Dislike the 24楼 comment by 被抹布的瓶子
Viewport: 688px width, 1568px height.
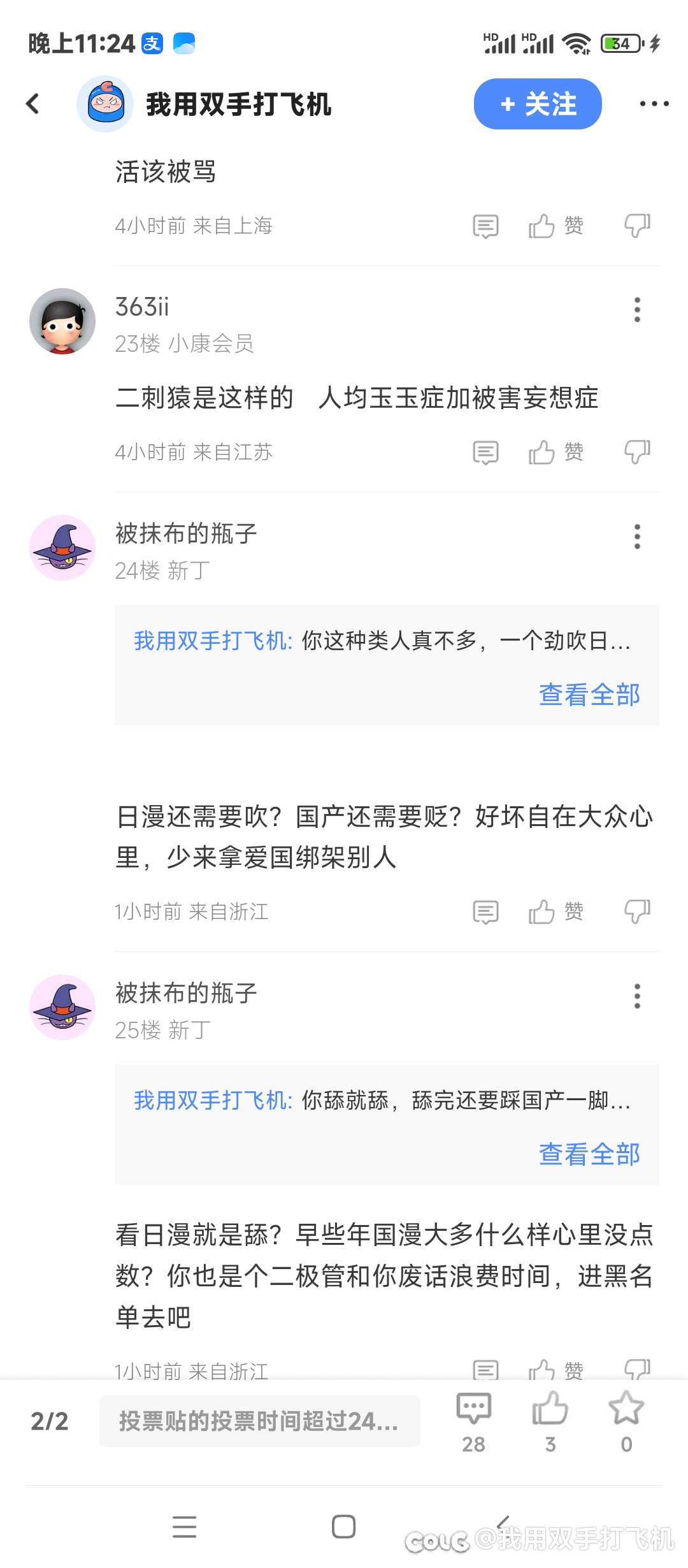click(637, 912)
